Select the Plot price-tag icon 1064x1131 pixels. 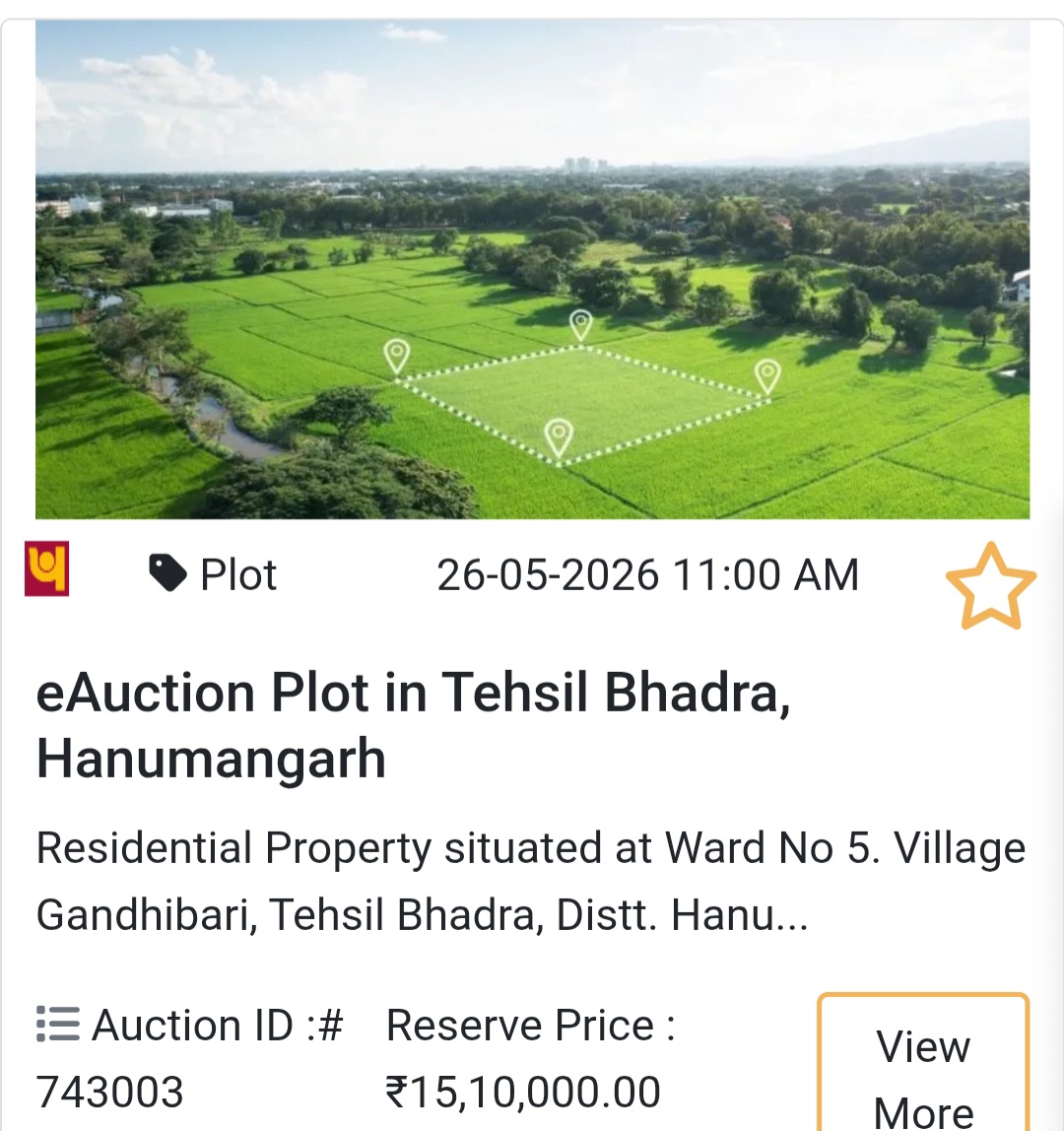coord(169,569)
